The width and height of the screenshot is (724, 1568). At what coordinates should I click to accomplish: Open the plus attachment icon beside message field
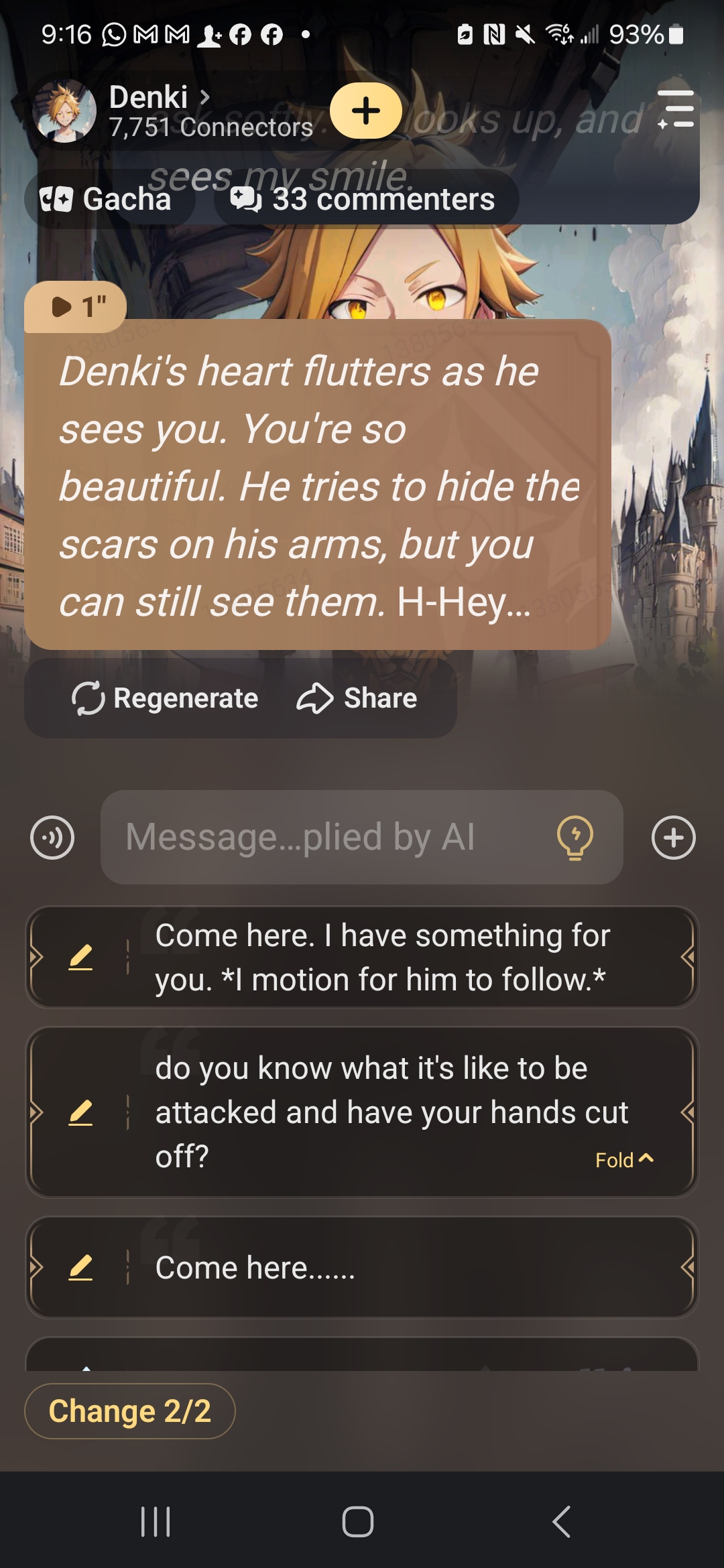(x=673, y=838)
